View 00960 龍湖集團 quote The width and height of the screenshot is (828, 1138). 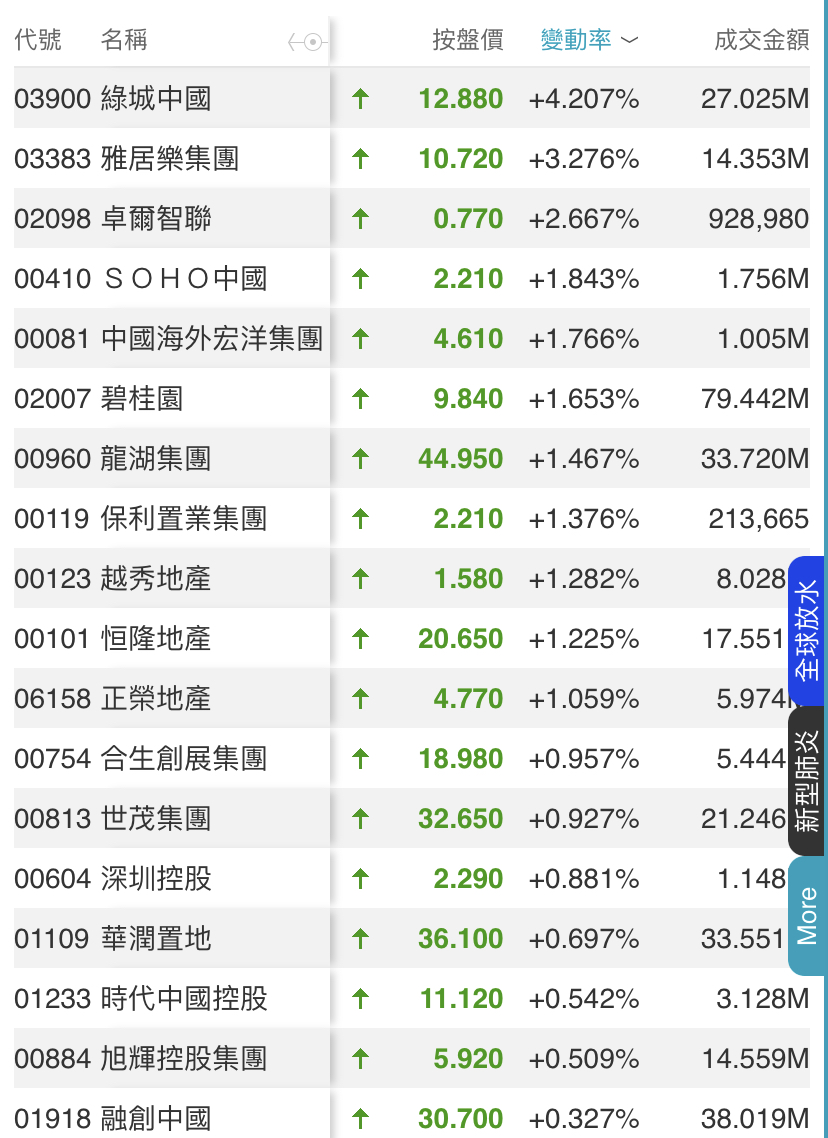click(156, 459)
